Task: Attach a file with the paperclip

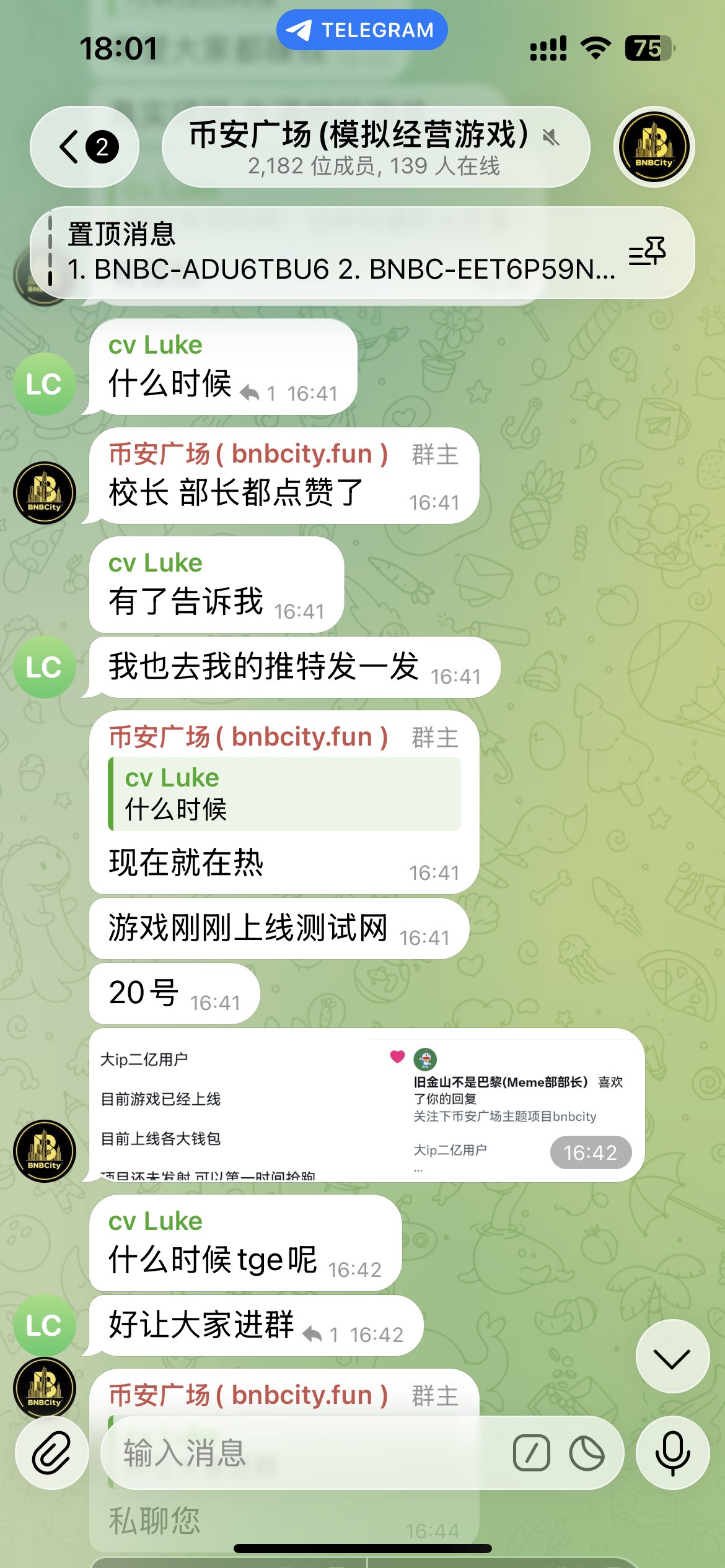Action: point(52,1452)
